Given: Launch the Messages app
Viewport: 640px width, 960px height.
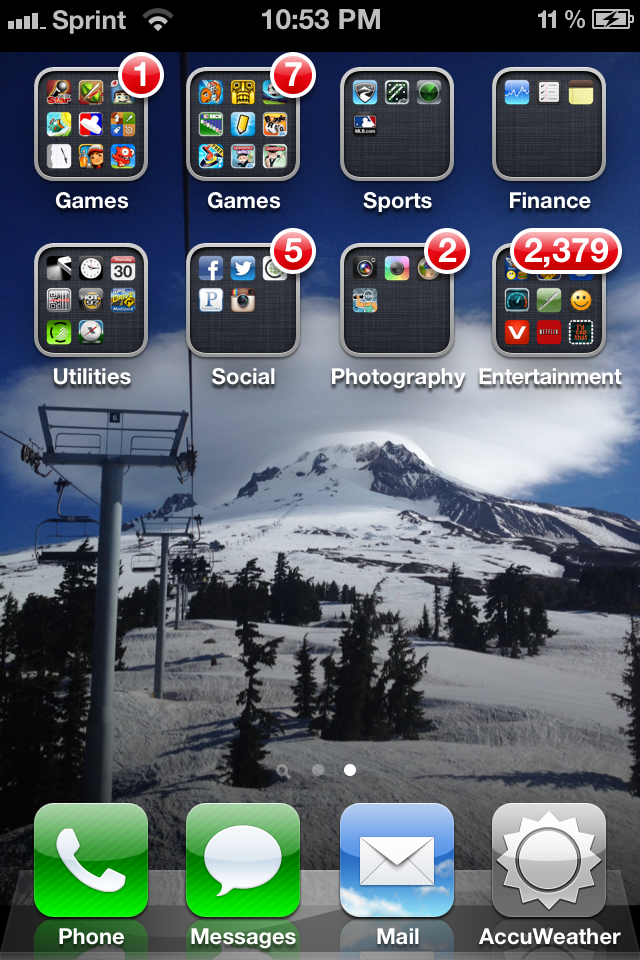Looking at the screenshot, I should coord(243,861).
